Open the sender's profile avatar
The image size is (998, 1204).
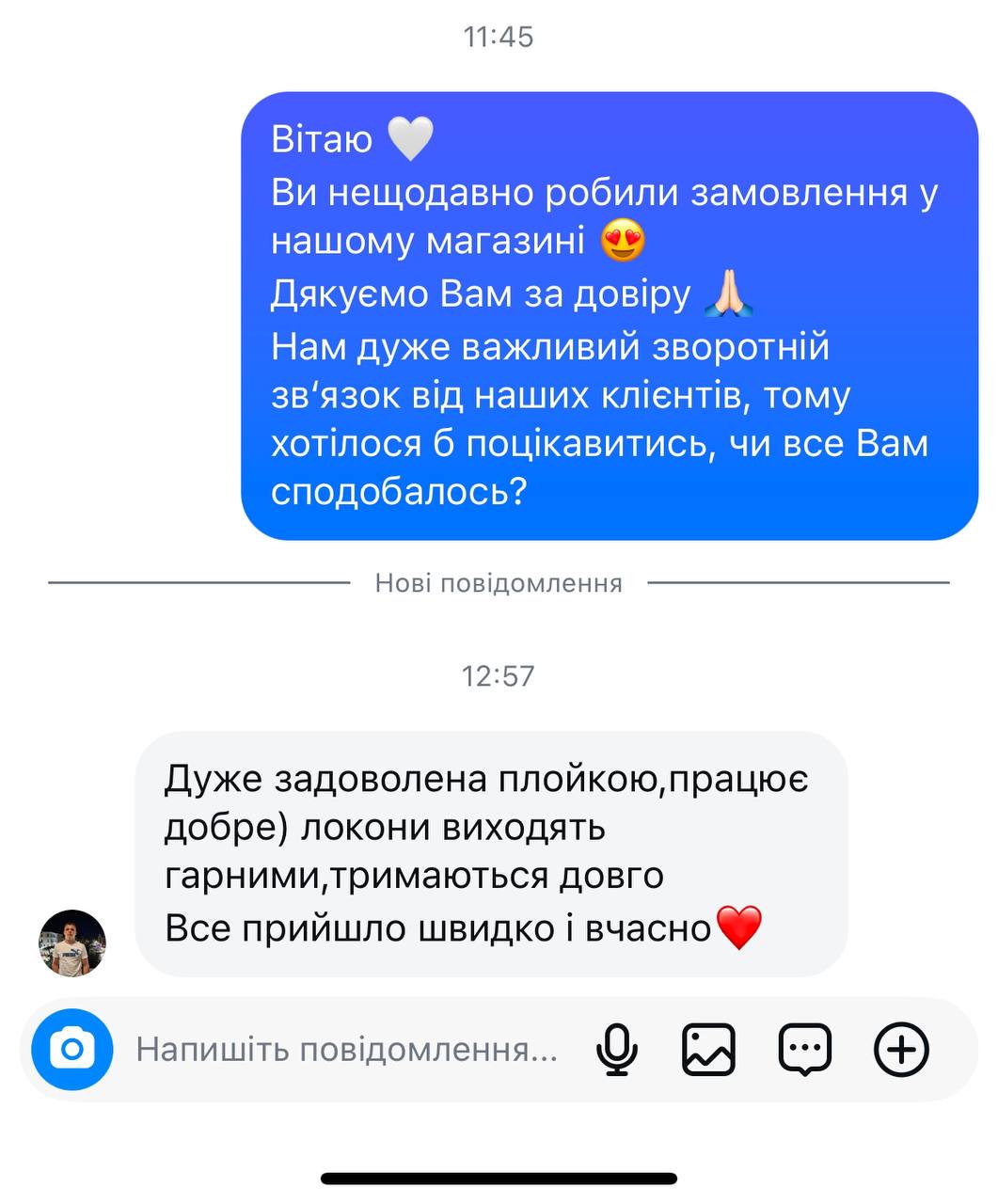(72, 943)
